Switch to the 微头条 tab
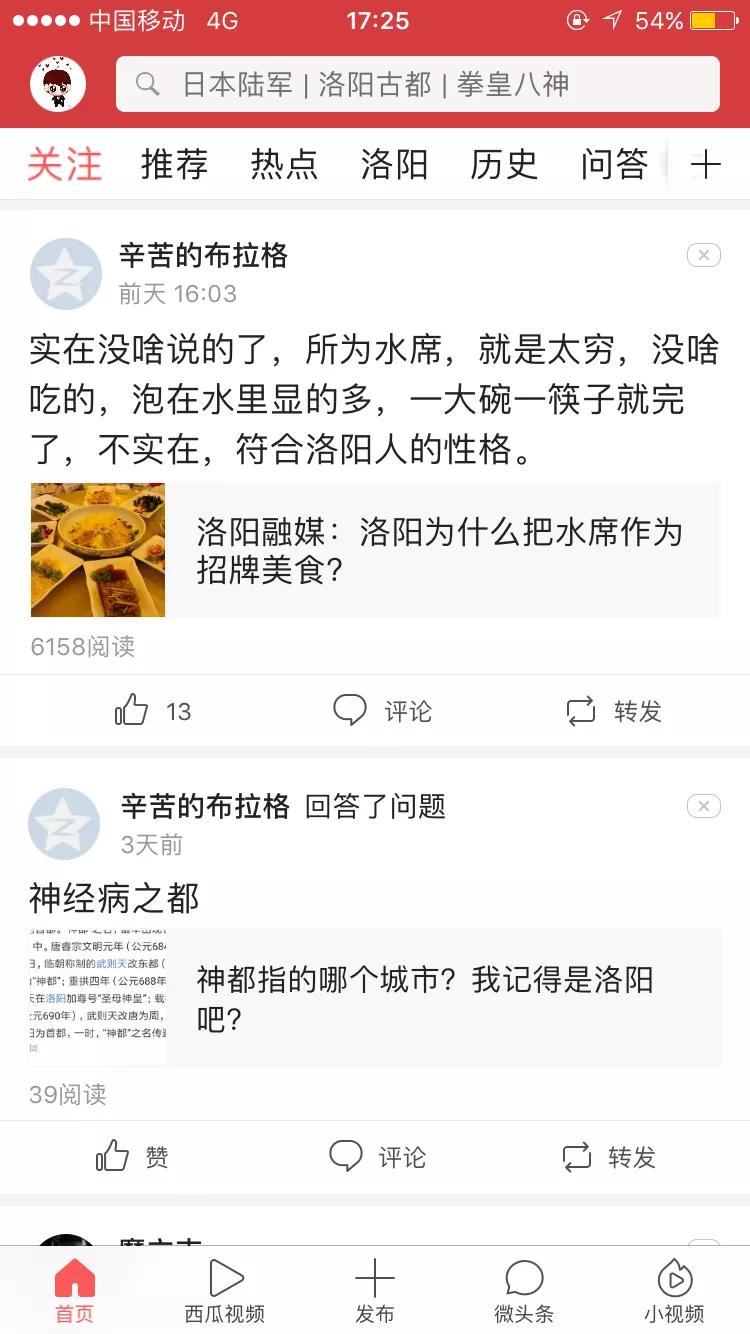750x1334 pixels. pyautogui.click(x=524, y=1290)
